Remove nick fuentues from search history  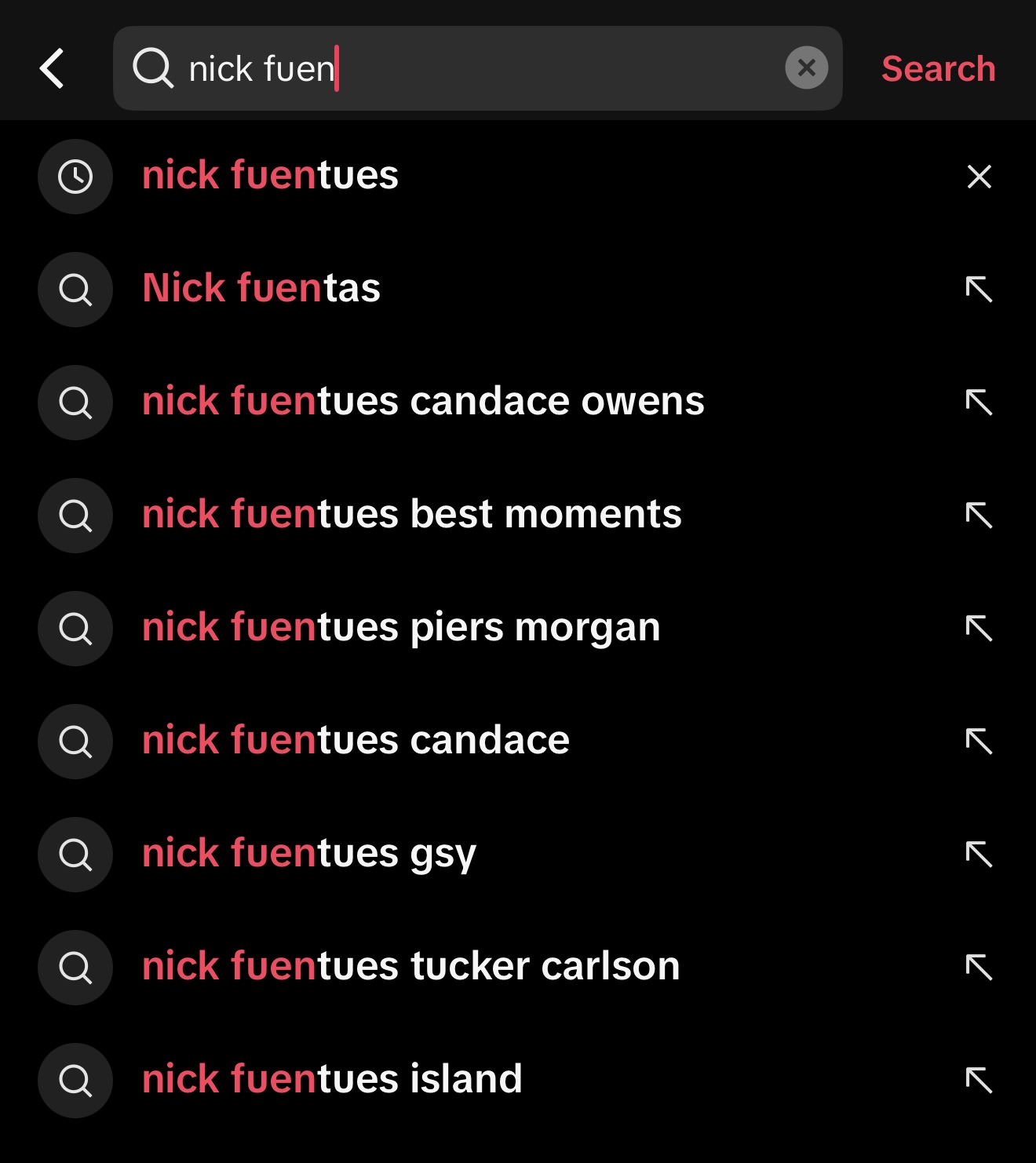click(x=980, y=177)
